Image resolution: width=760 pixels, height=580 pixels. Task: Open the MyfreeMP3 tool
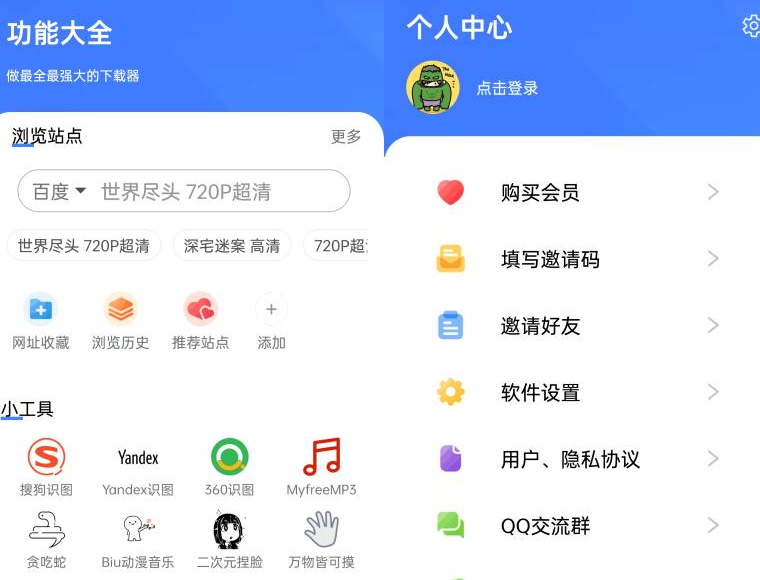click(x=321, y=467)
